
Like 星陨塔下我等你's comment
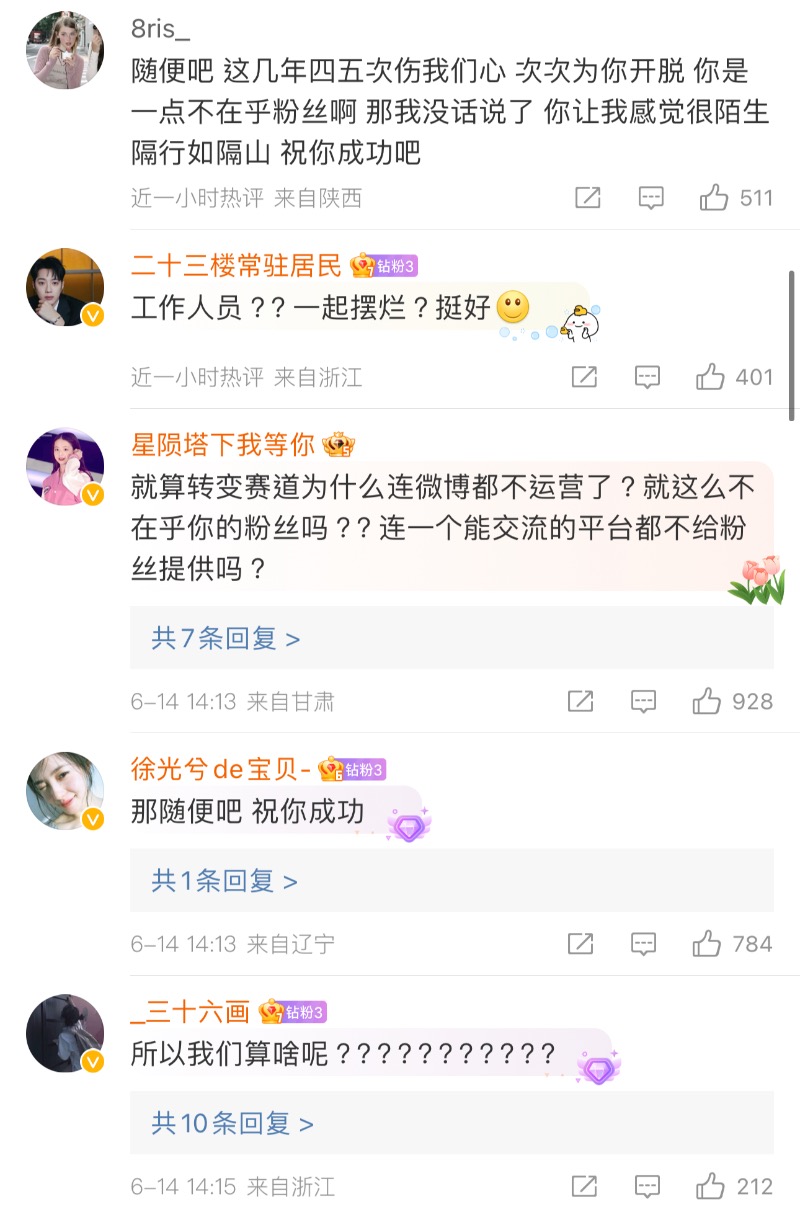click(x=707, y=701)
